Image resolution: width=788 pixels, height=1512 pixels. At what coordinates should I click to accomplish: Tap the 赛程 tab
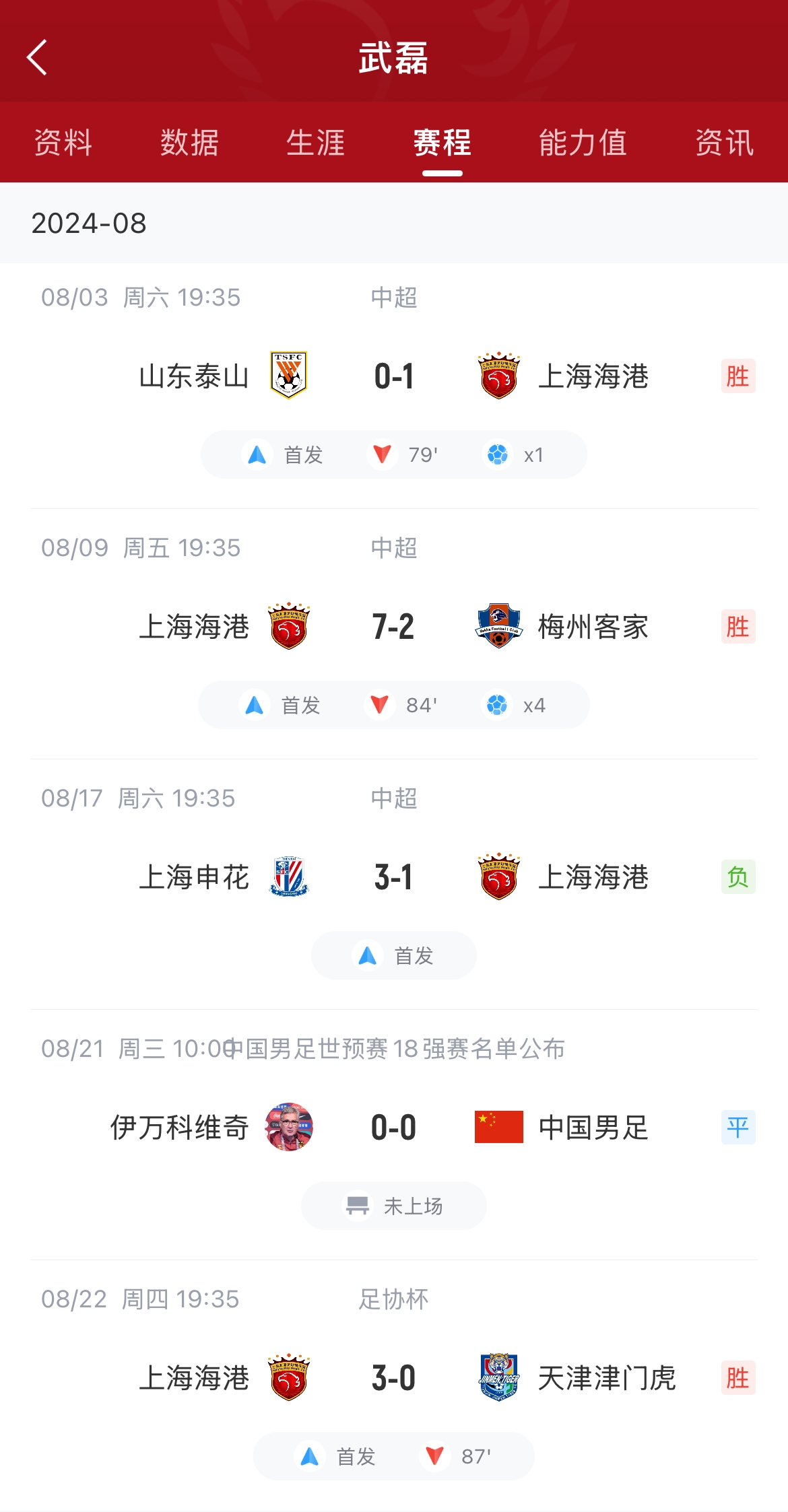click(x=442, y=143)
